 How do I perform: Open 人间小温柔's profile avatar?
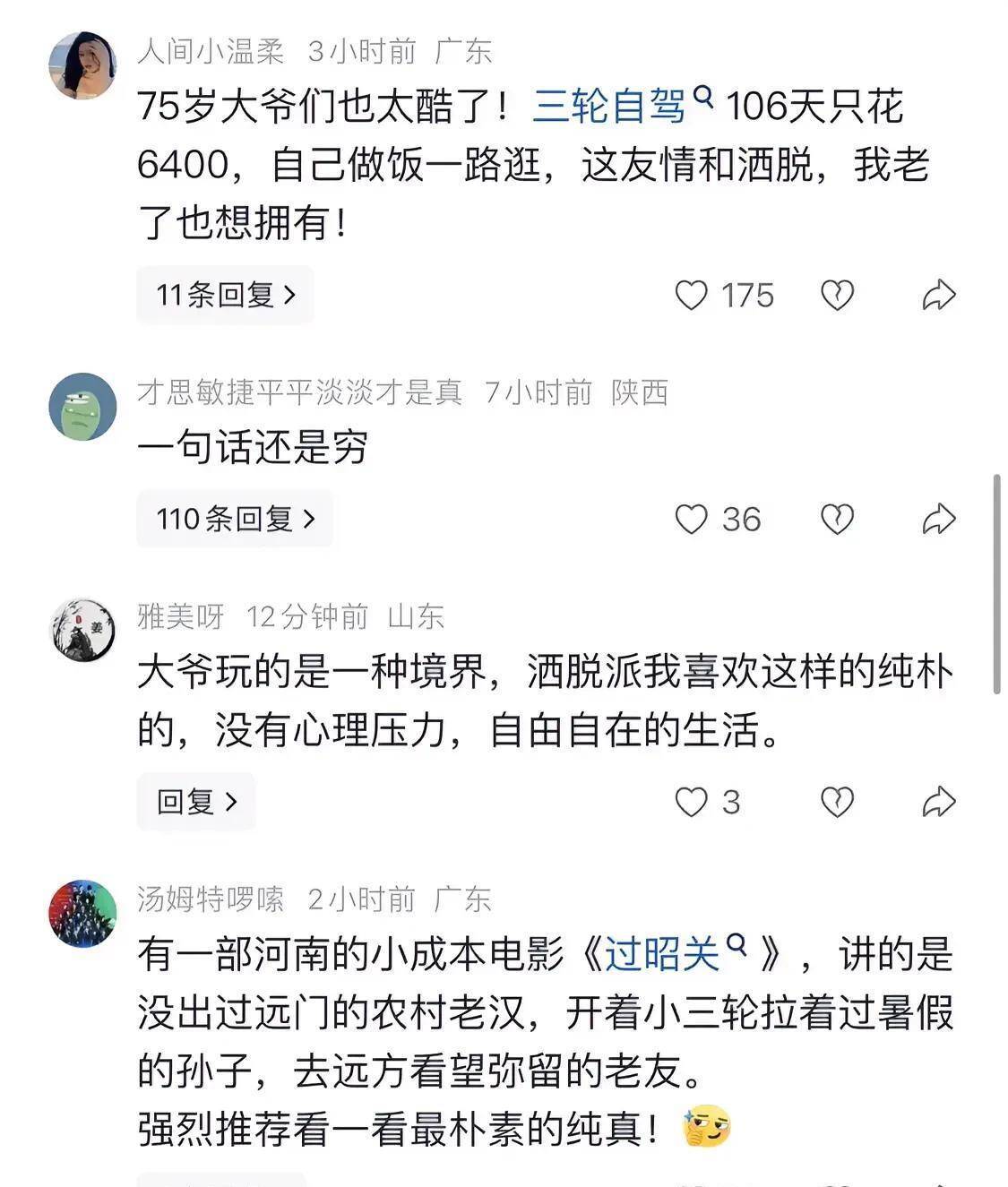click(x=82, y=65)
